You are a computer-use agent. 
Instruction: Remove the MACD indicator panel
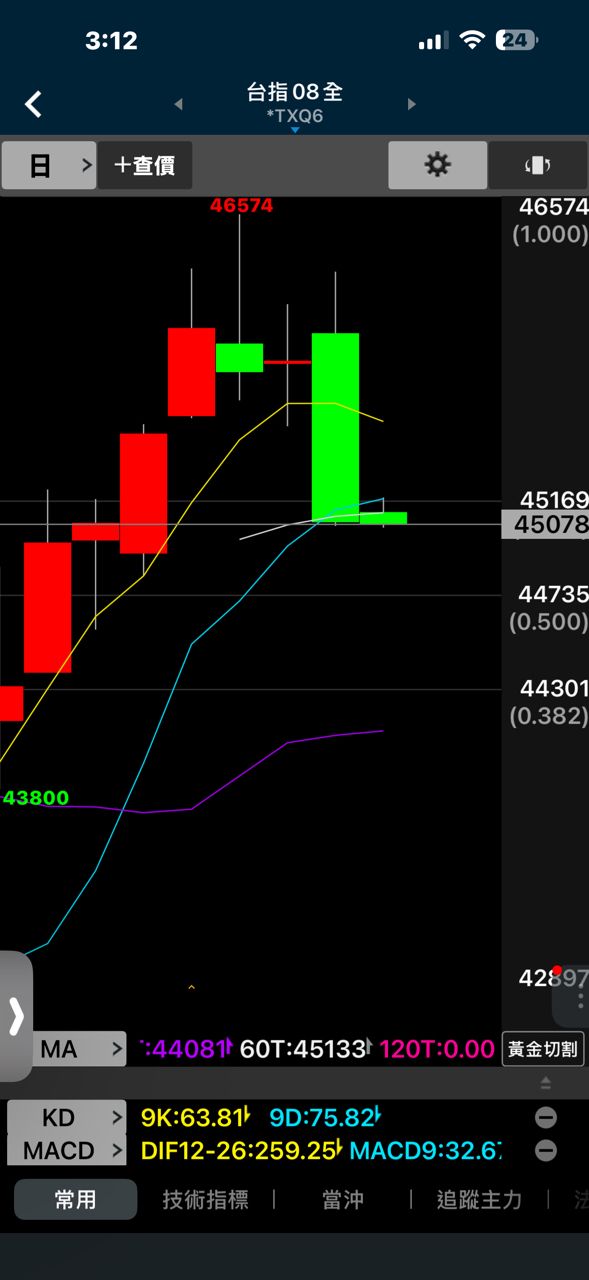(x=546, y=1151)
